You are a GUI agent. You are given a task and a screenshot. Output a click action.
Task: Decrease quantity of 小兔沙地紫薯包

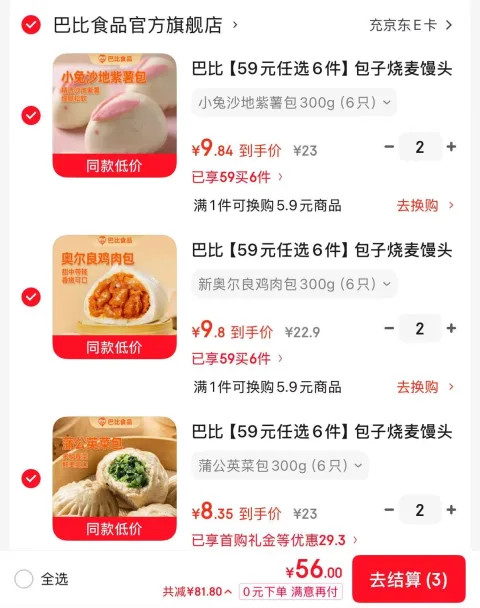pyautogui.click(x=389, y=147)
